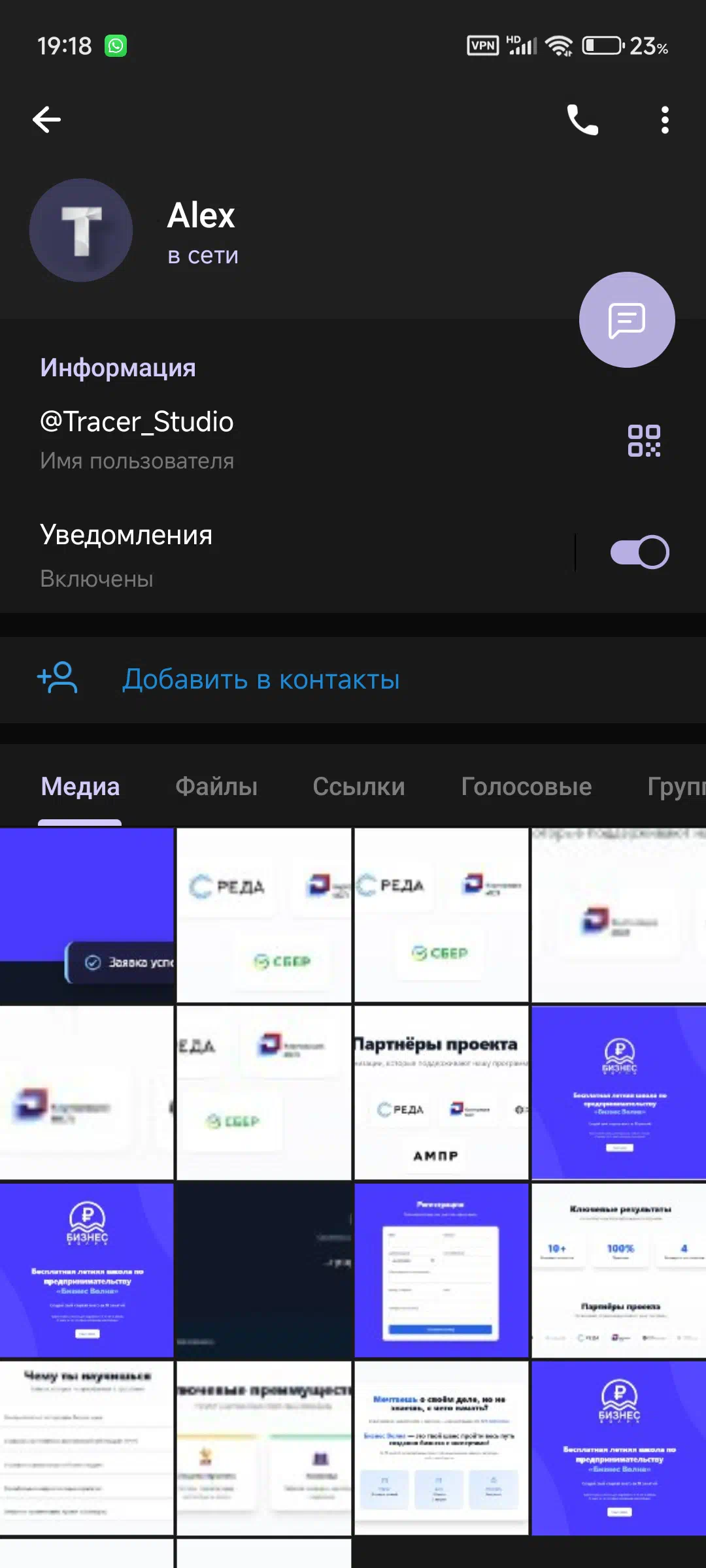Toggle the Уведомления switch off

pyautogui.click(x=639, y=553)
